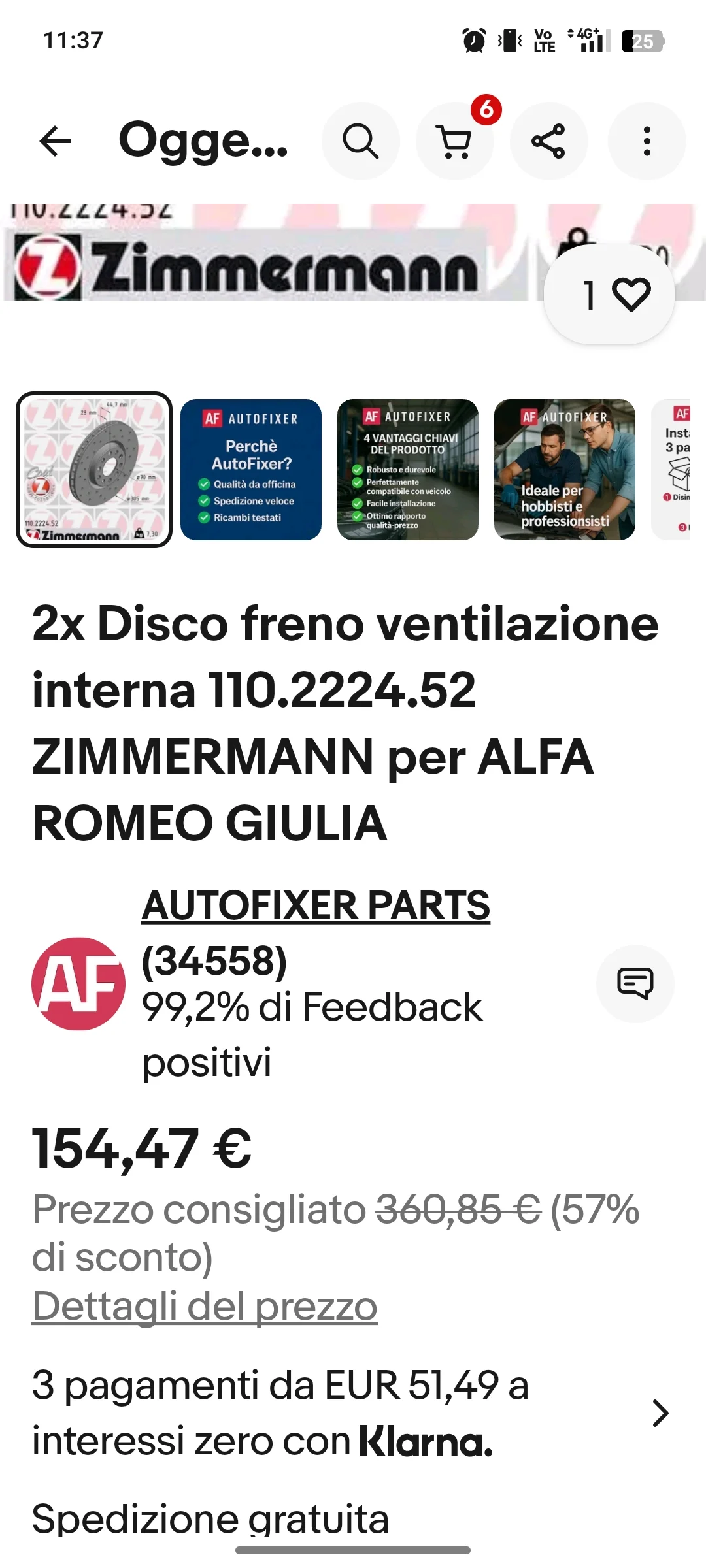The image size is (706, 1568).
Task: Share this listing via the share icon
Action: point(549,142)
